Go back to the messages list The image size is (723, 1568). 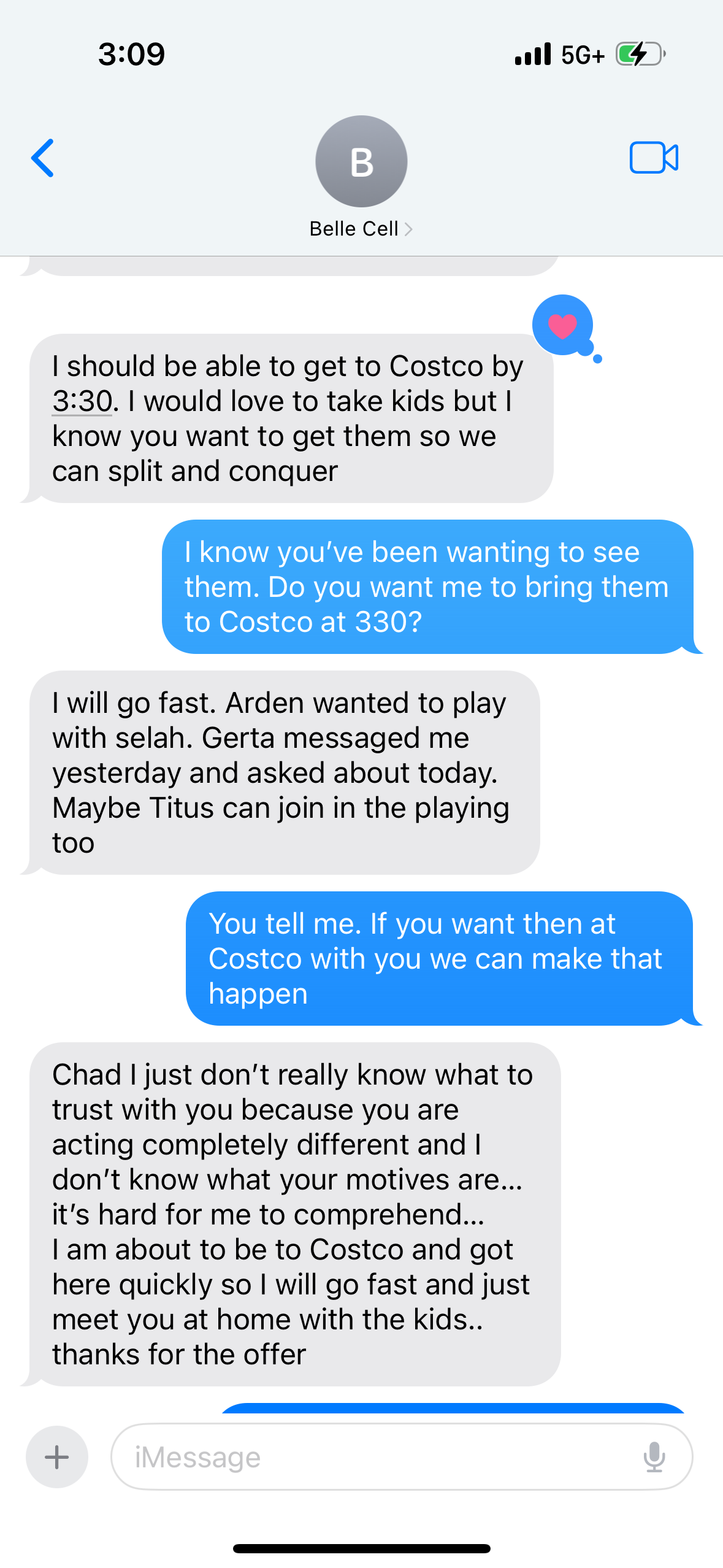click(43, 158)
